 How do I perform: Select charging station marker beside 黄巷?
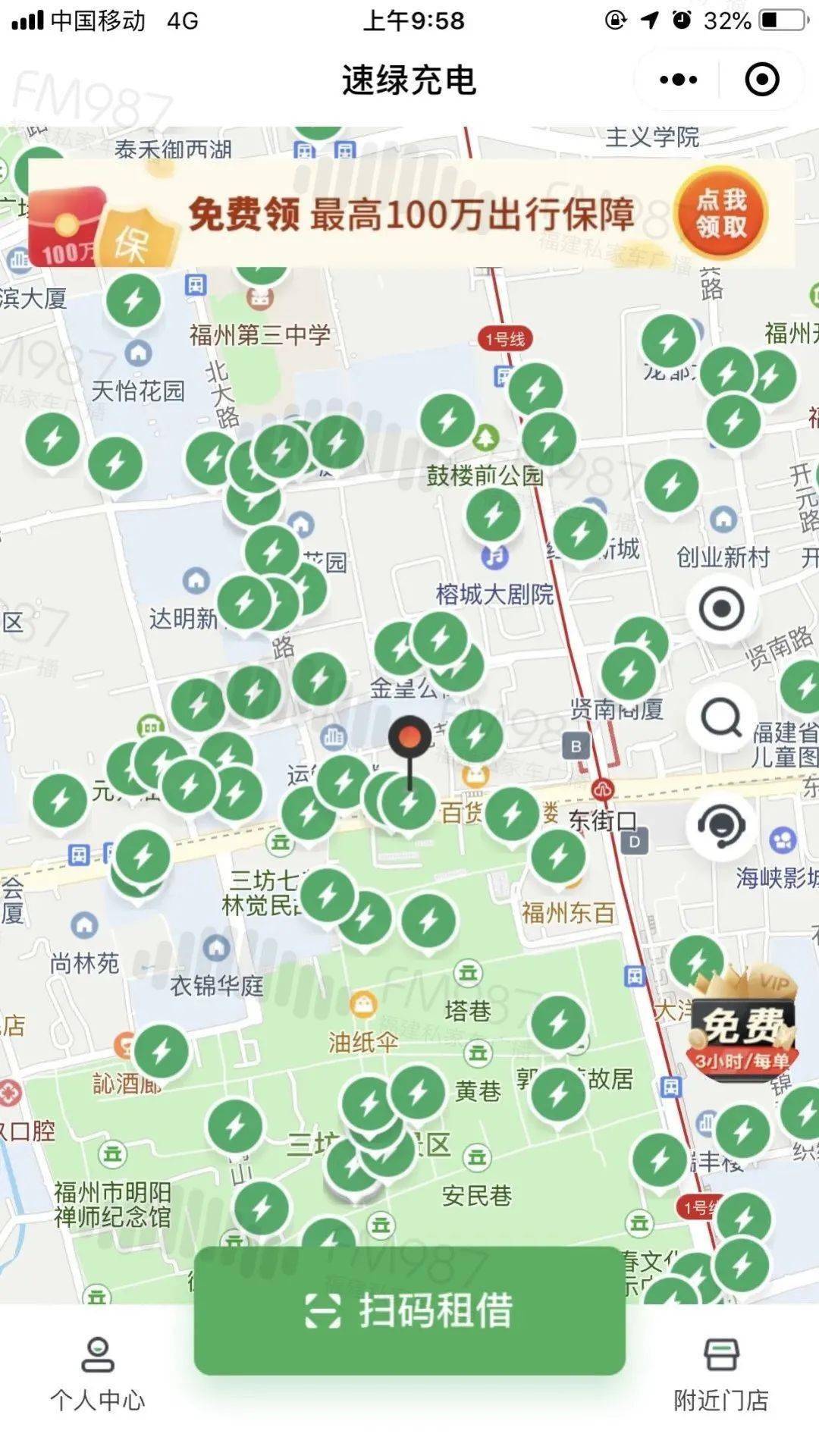click(417, 1092)
